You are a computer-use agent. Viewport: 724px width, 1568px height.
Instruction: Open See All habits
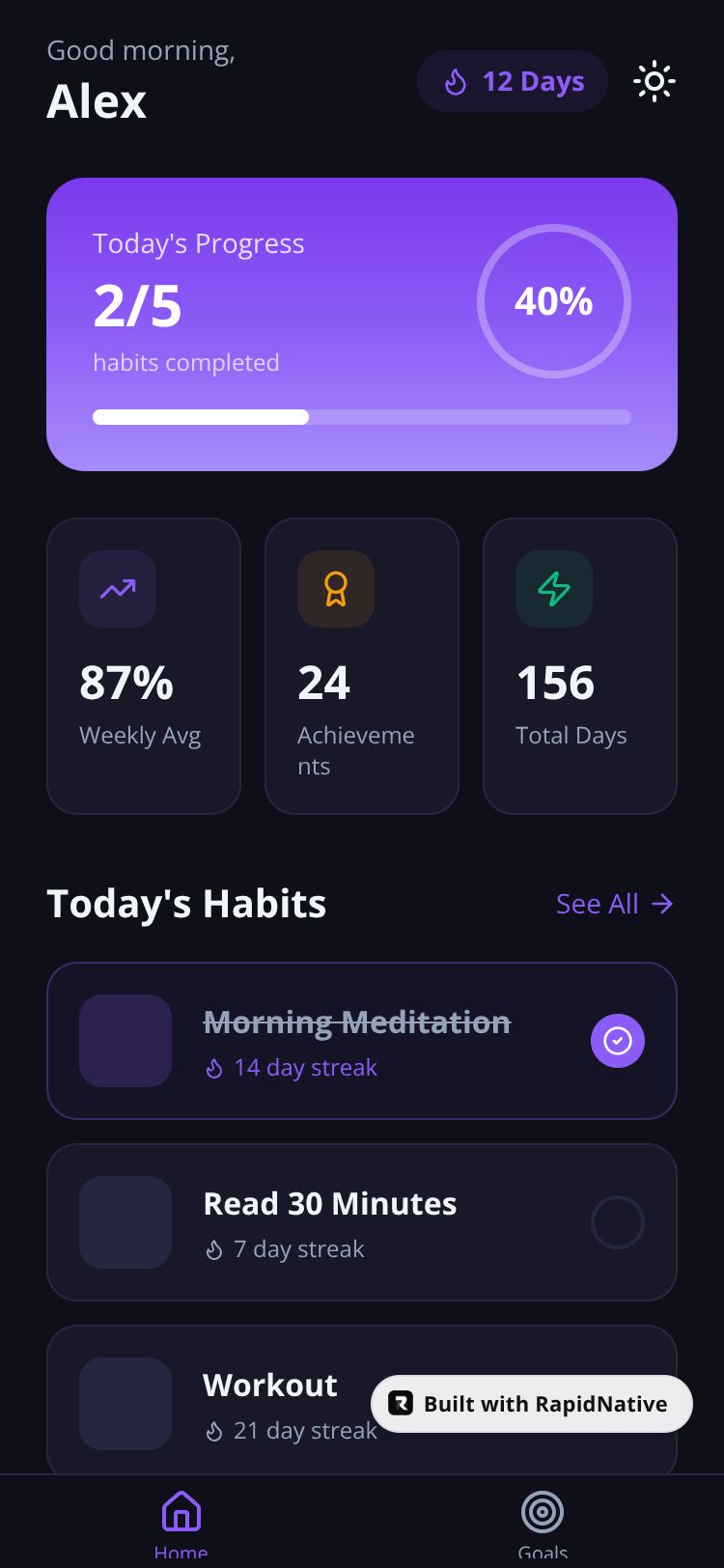[x=614, y=904]
